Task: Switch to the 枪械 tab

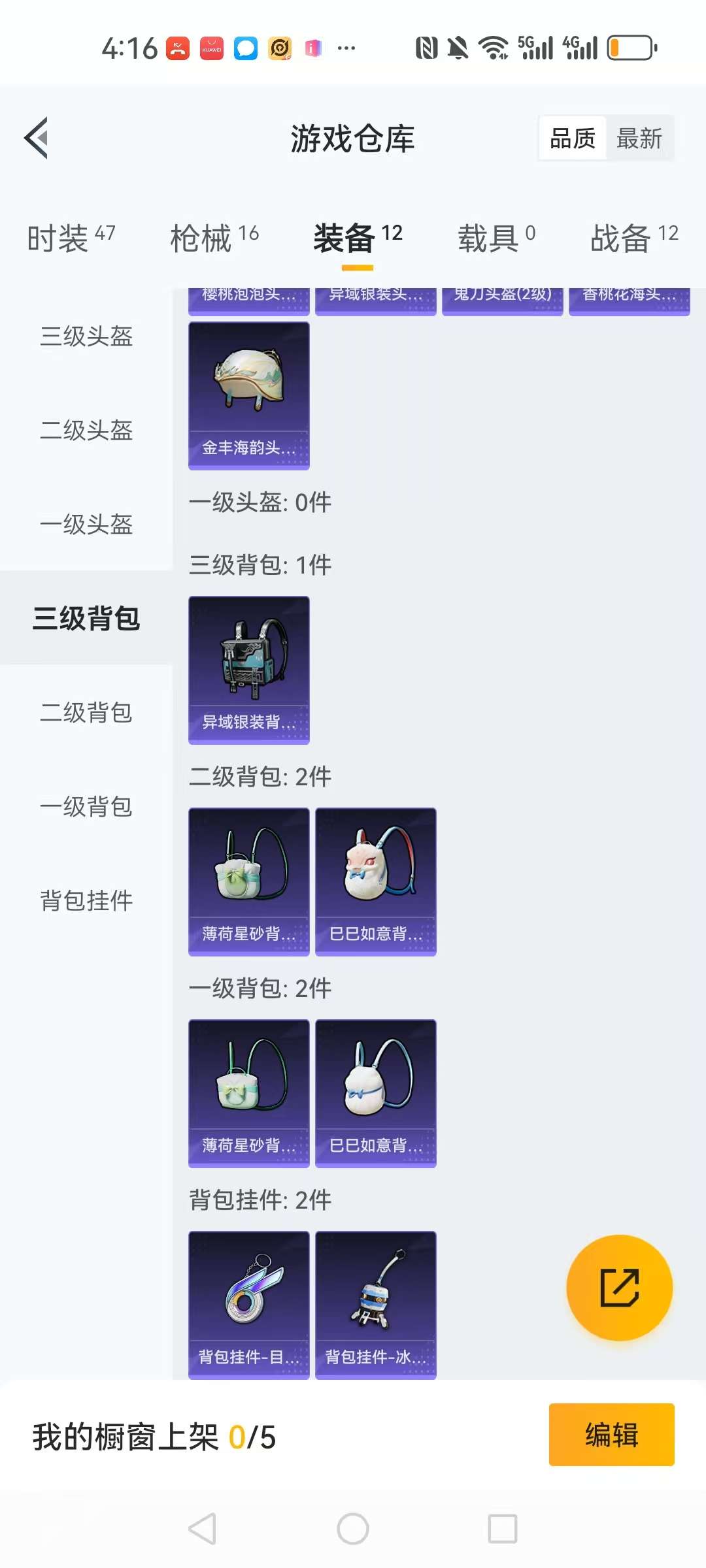Action: pos(214,237)
